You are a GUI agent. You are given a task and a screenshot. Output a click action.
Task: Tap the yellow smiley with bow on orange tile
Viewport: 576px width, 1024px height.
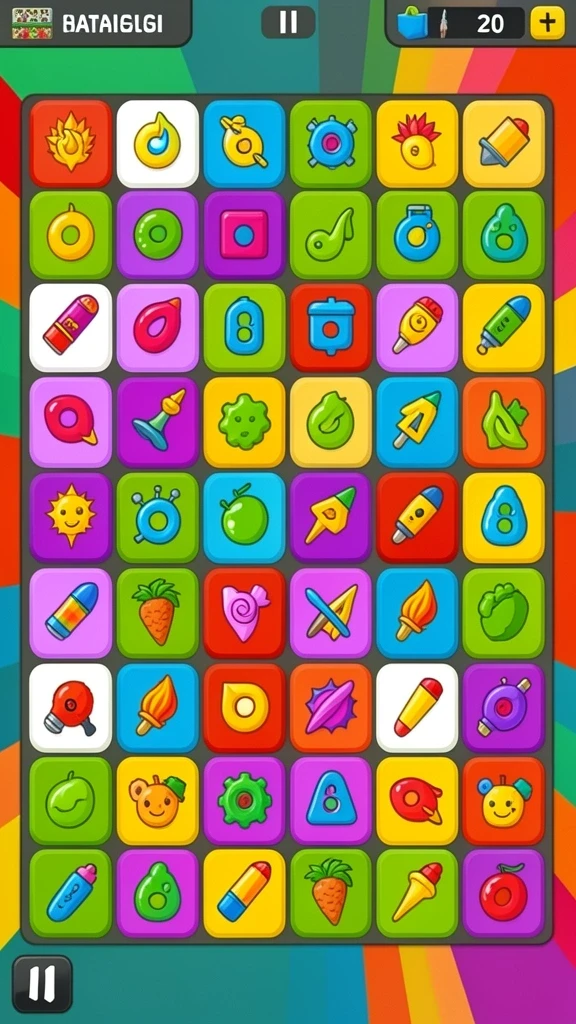point(504,801)
